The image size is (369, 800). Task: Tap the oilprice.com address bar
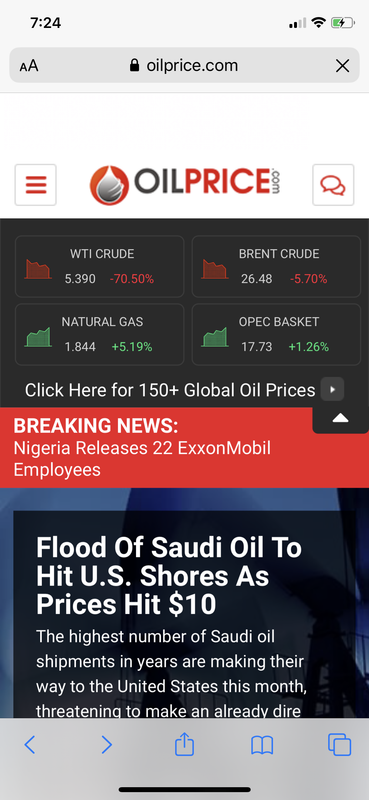click(x=184, y=65)
